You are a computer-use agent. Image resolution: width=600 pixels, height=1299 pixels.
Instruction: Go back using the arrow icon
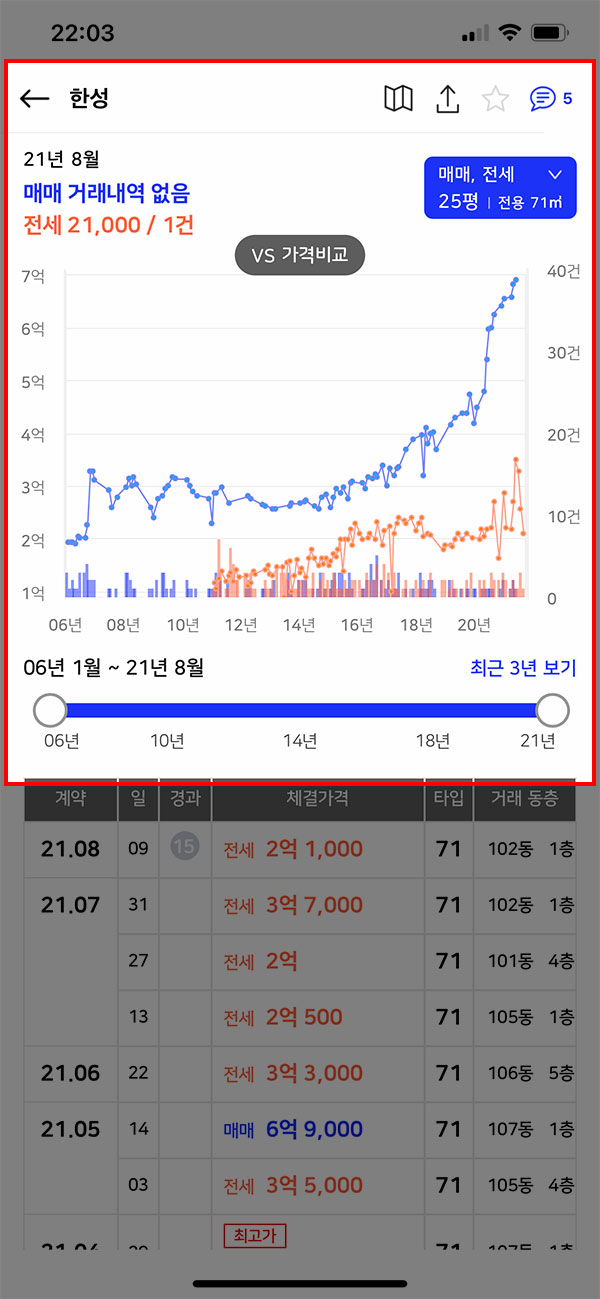click(35, 98)
